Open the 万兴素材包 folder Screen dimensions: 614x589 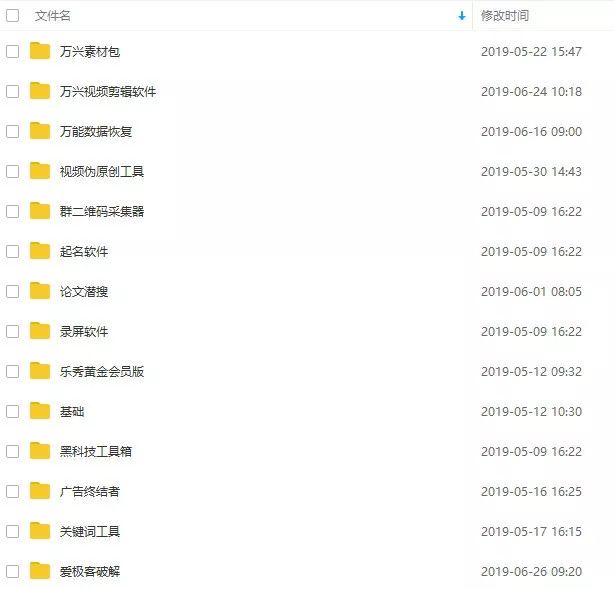[89, 51]
